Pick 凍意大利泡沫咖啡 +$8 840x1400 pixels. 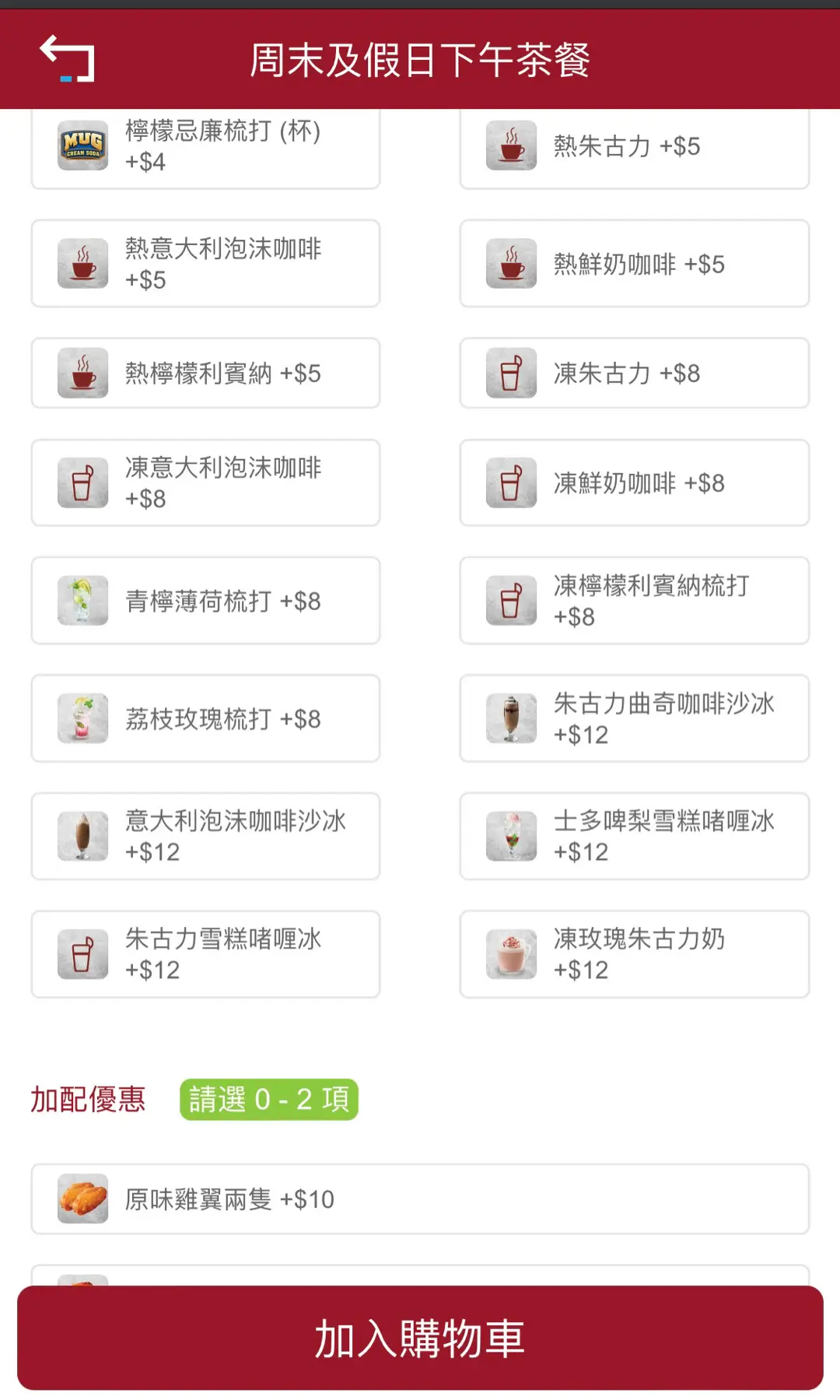point(206,483)
